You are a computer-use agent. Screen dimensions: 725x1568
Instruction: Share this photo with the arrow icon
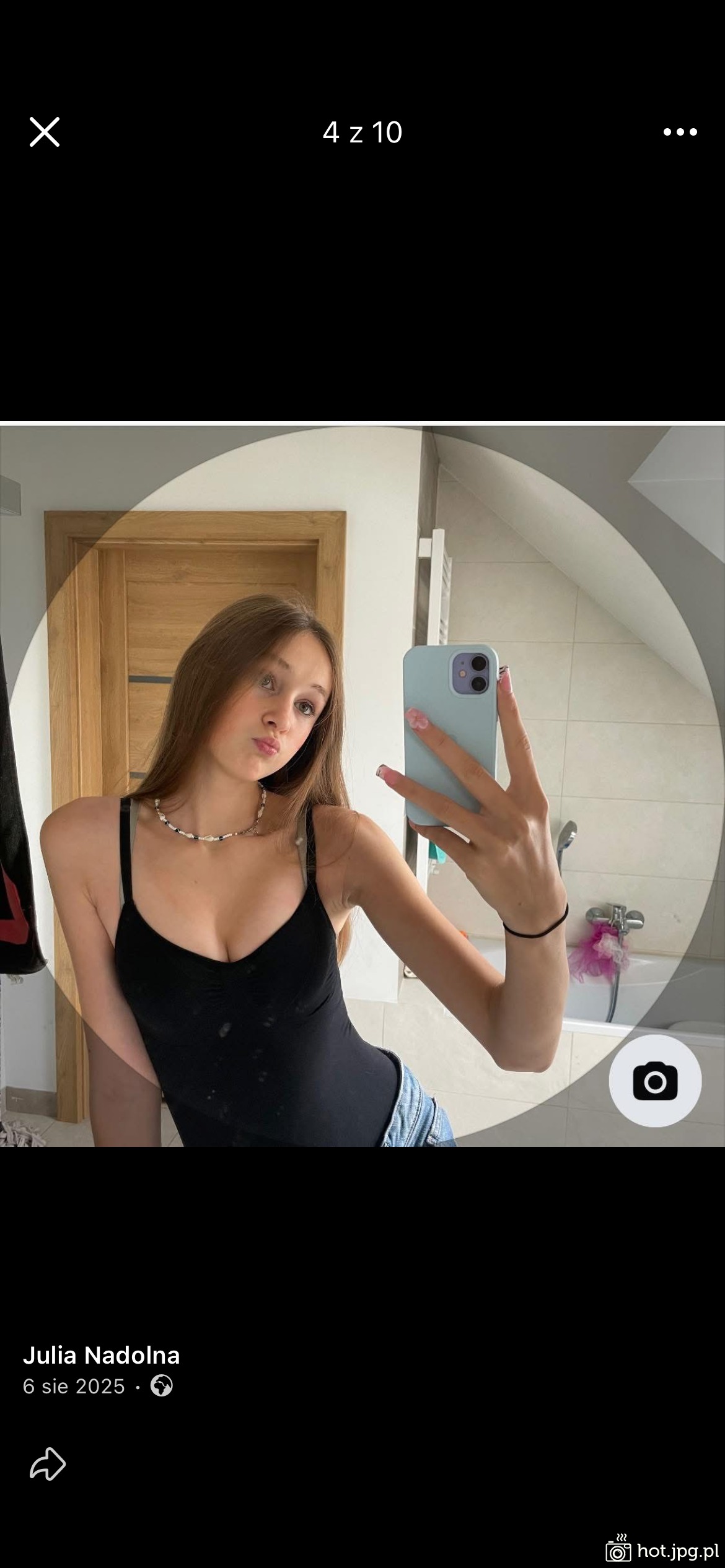click(48, 1465)
